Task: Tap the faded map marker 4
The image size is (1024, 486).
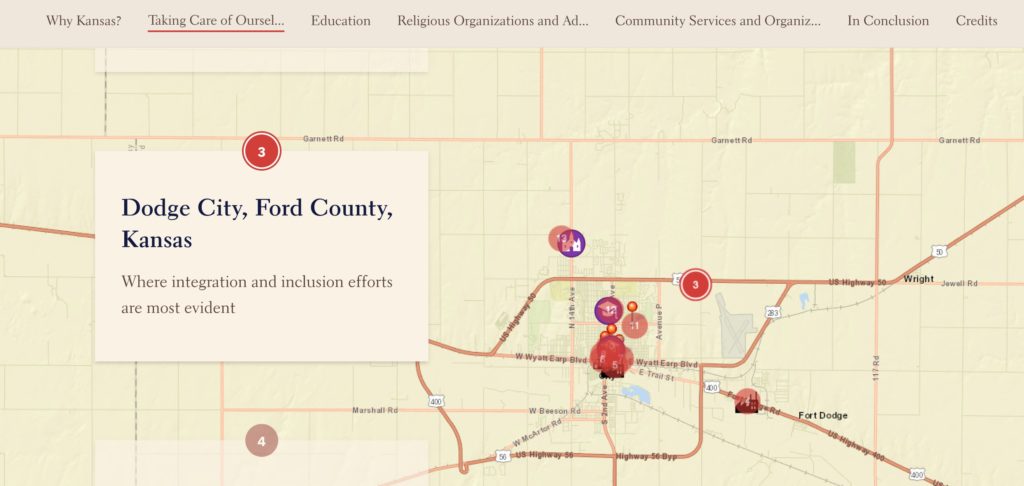Action: (261, 440)
